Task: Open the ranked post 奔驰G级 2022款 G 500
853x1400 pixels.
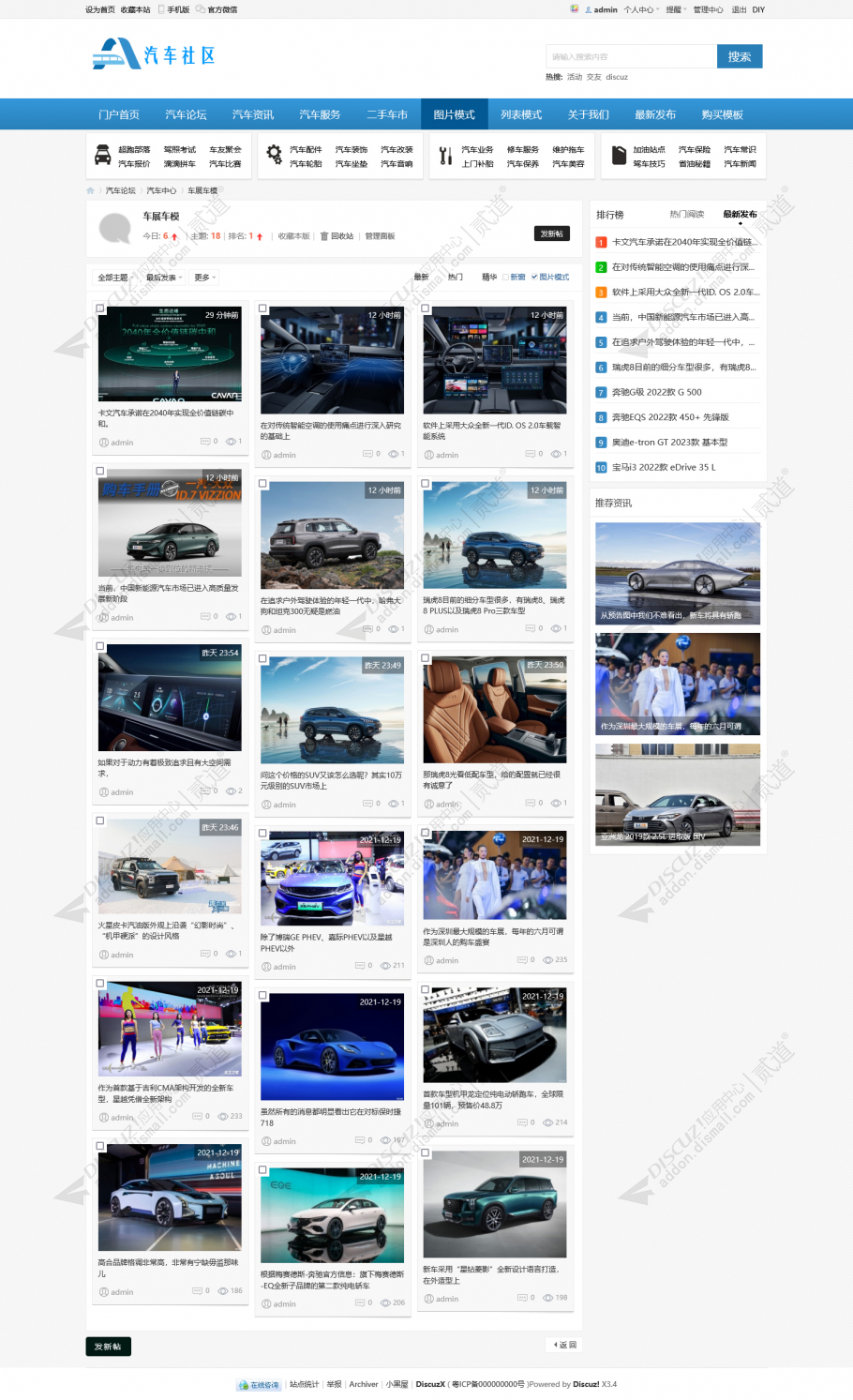Action: (x=656, y=392)
